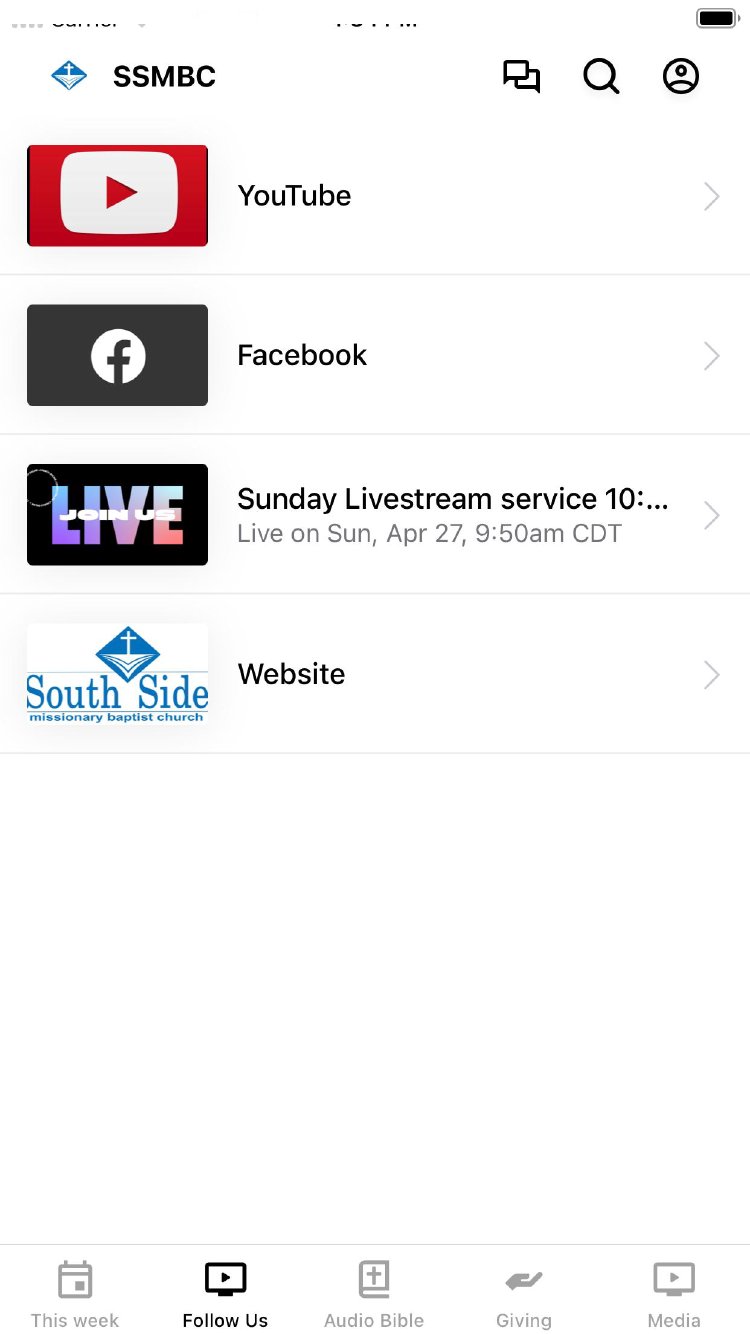The width and height of the screenshot is (750, 1334).
Task: Switch to the This week tab
Action: click(75, 1294)
